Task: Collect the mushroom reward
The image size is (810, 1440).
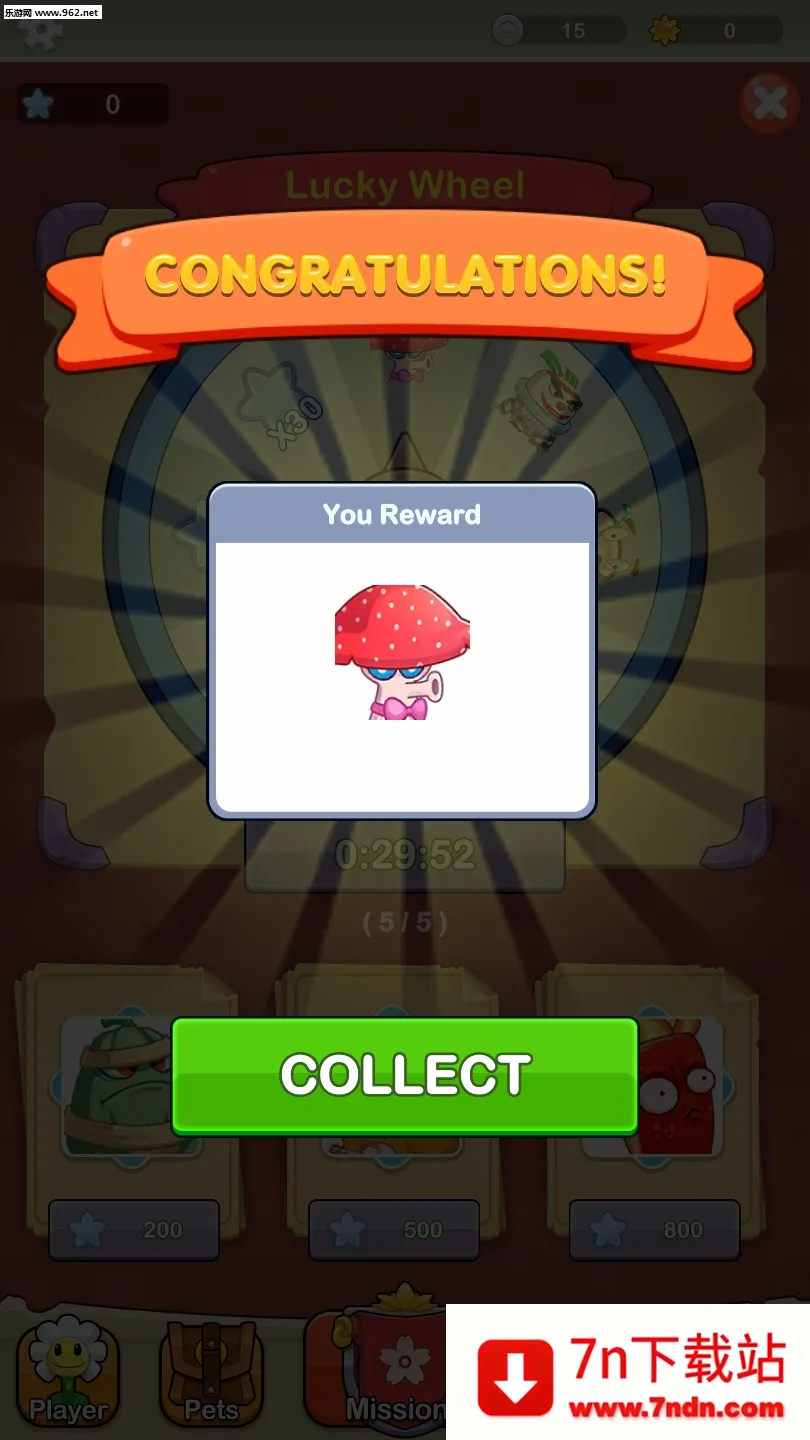Action: [x=404, y=1075]
